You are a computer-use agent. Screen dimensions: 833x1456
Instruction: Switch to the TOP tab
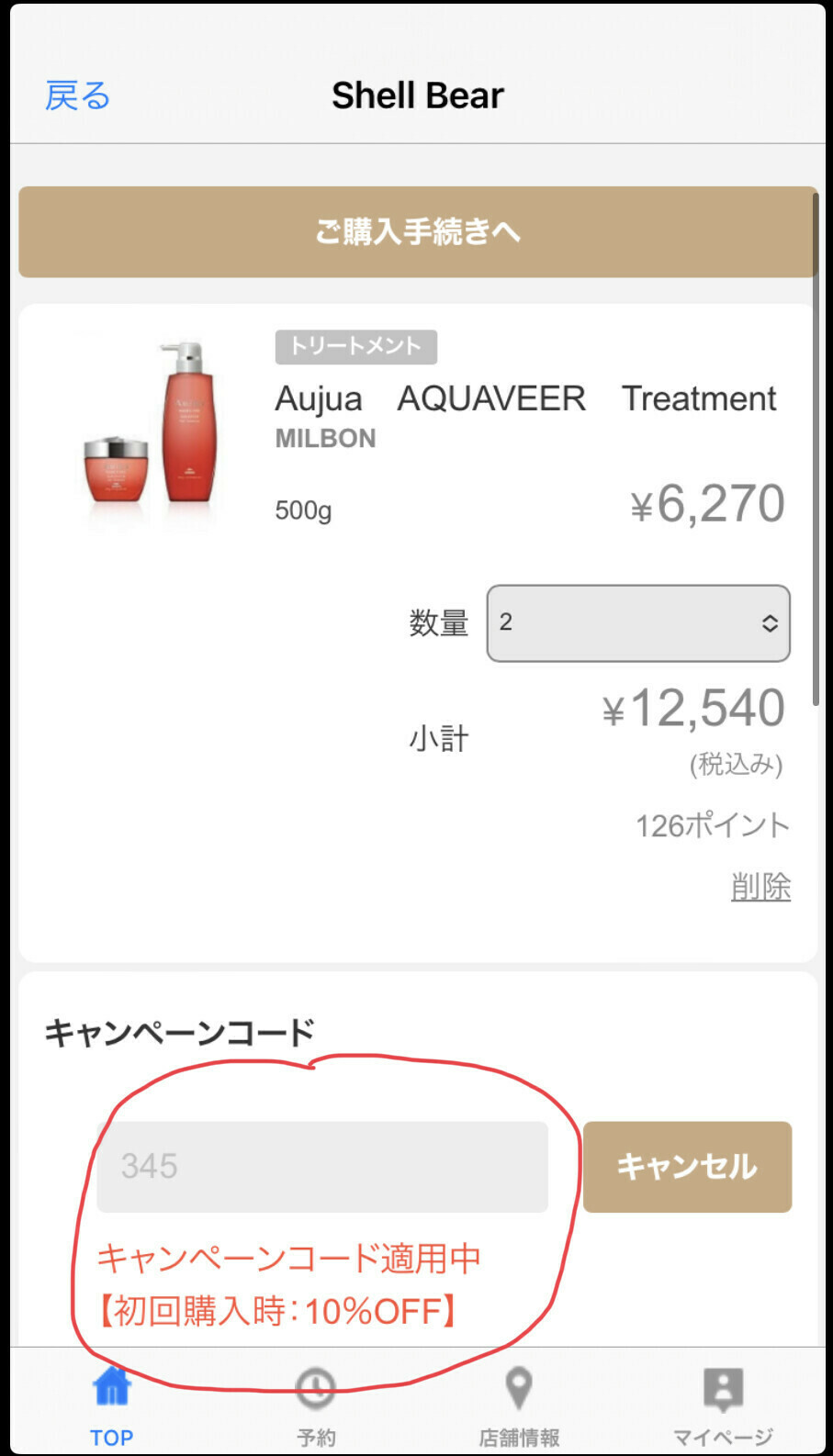point(111,1405)
